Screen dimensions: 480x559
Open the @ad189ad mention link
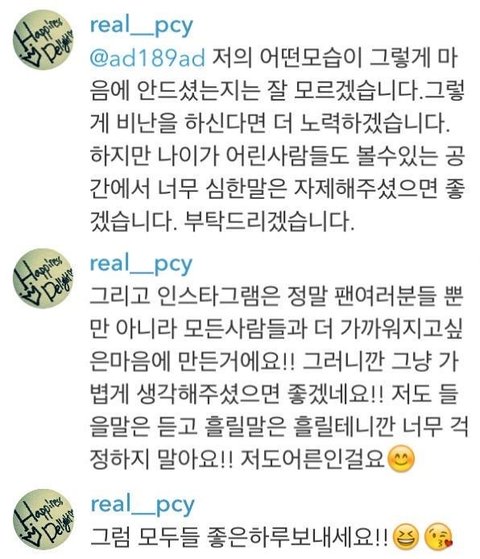[147, 58]
